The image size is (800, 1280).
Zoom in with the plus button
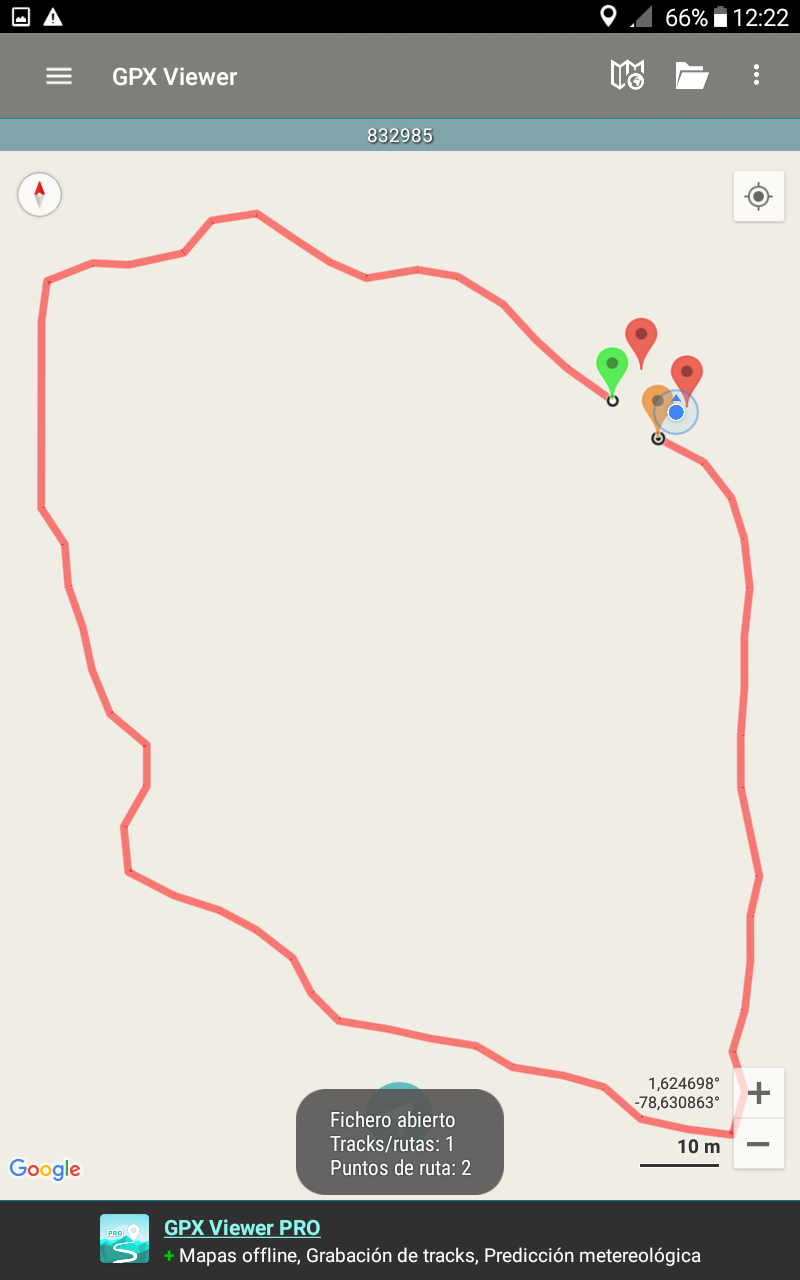[759, 1093]
